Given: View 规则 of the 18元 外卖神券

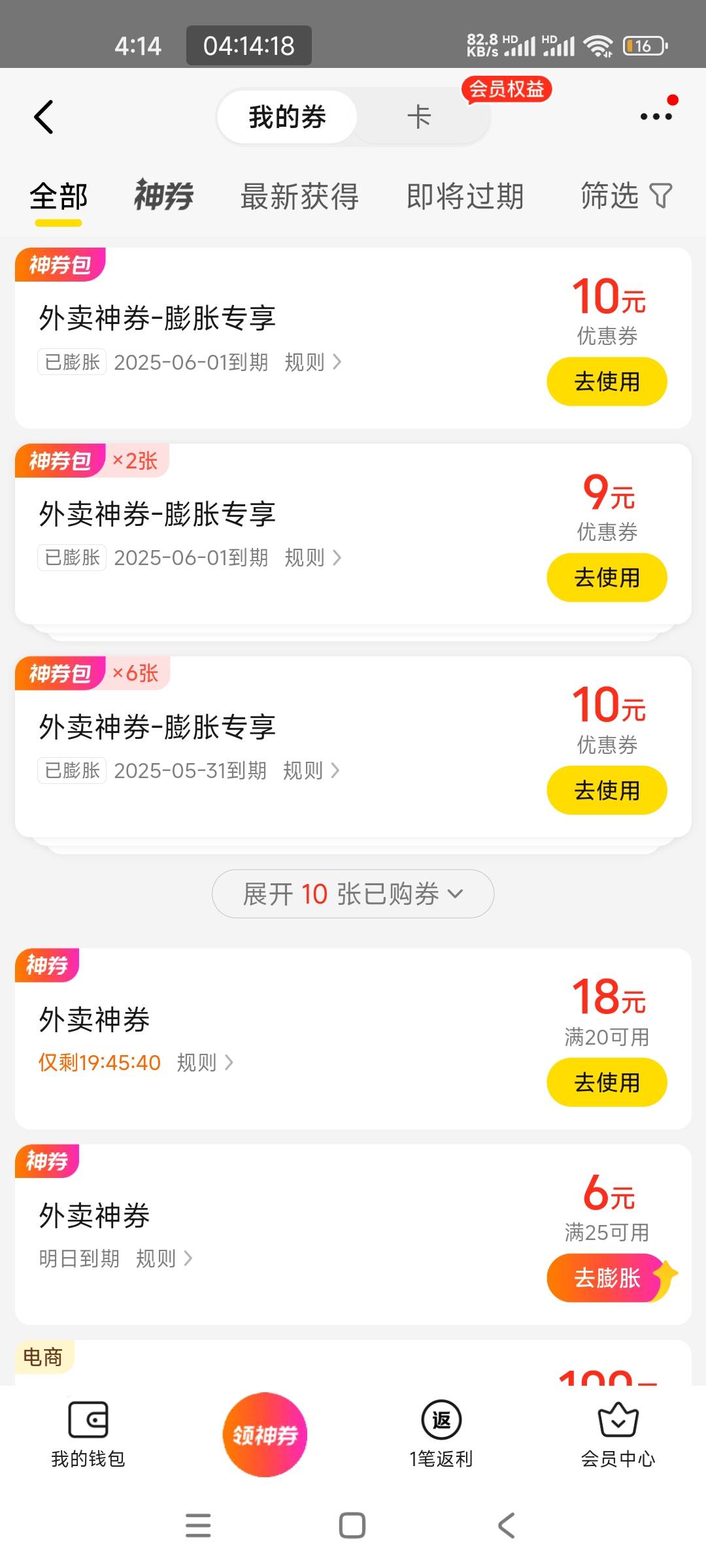Looking at the screenshot, I should pos(205,1062).
